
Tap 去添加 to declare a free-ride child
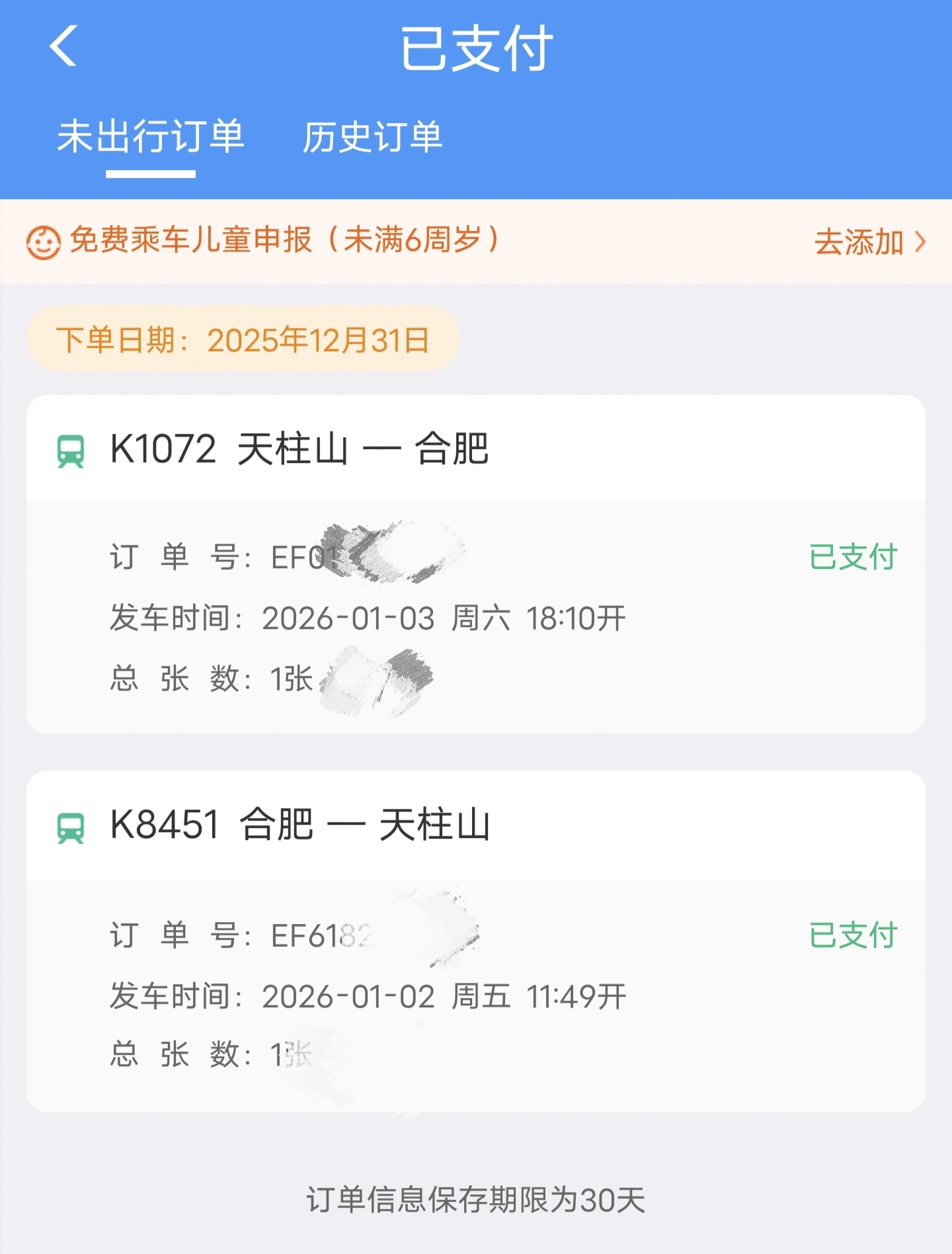click(x=869, y=241)
